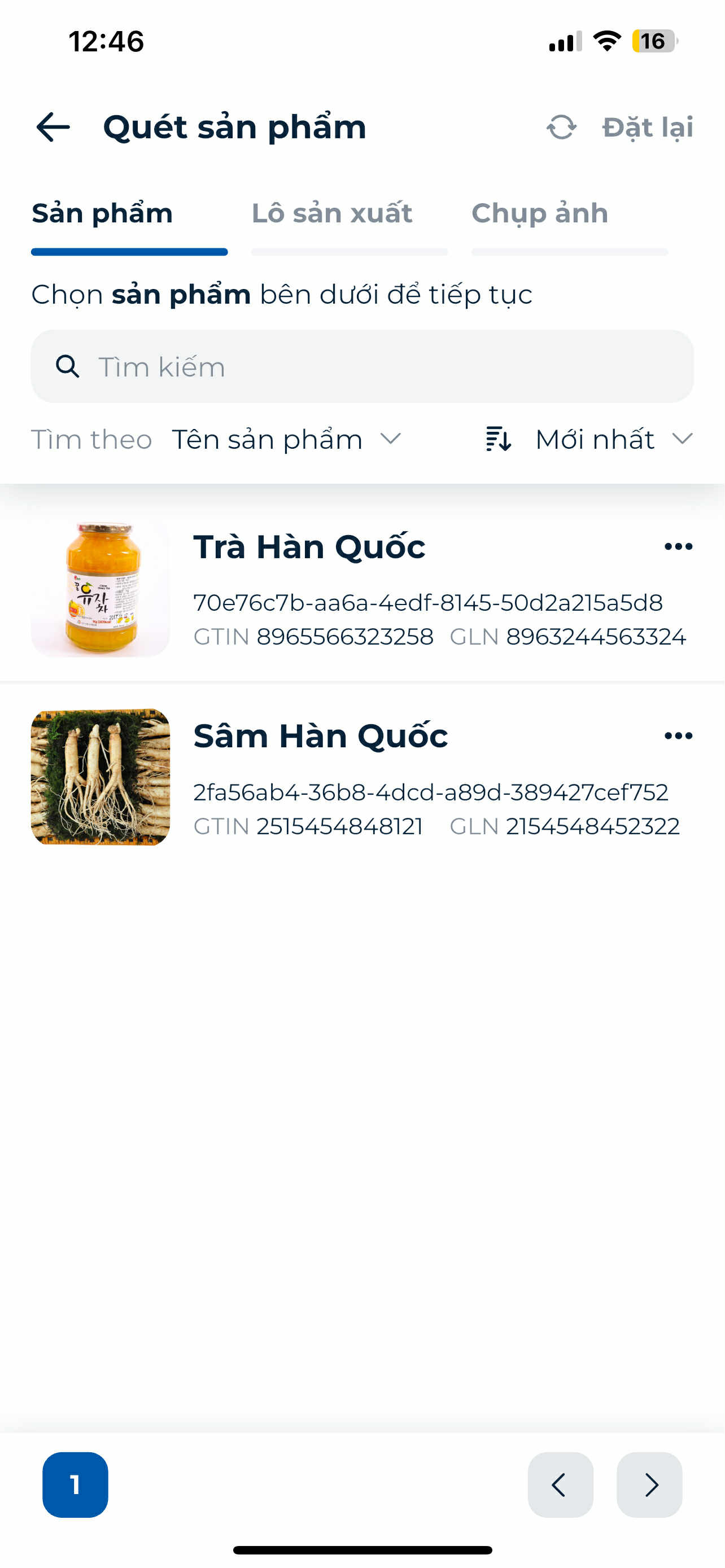Switch to the Chụp ảnh tab
This screenshot has height=1568, width=725.
click(x=538, y=213)
